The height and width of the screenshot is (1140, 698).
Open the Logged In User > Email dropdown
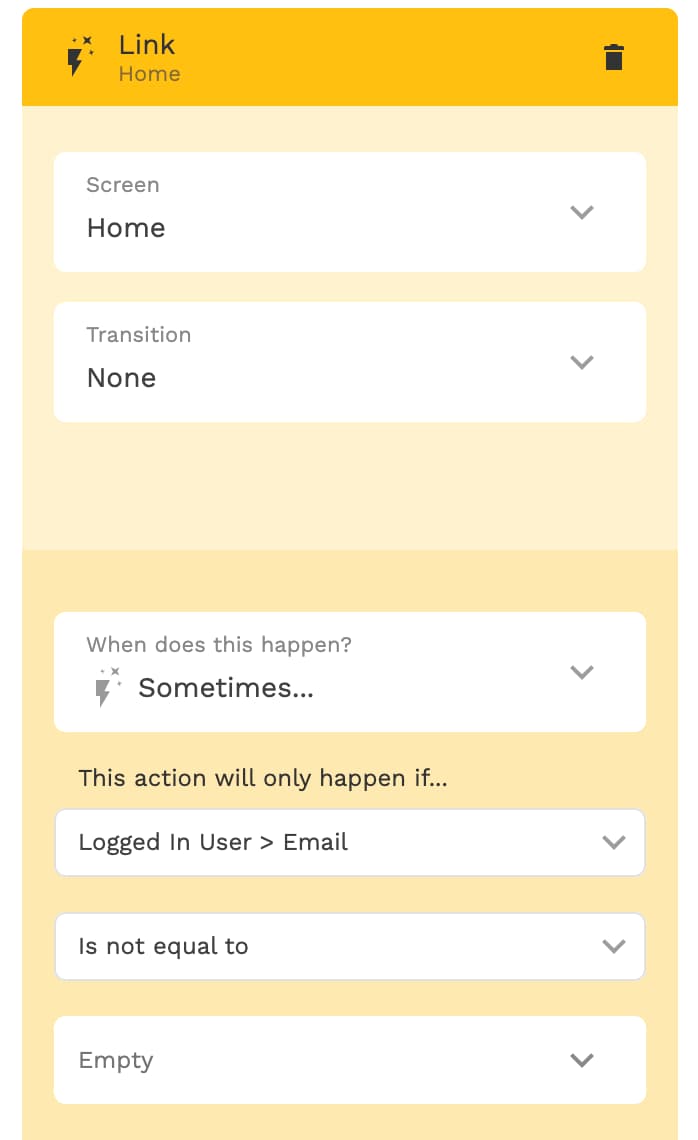(x=350, y=842)
